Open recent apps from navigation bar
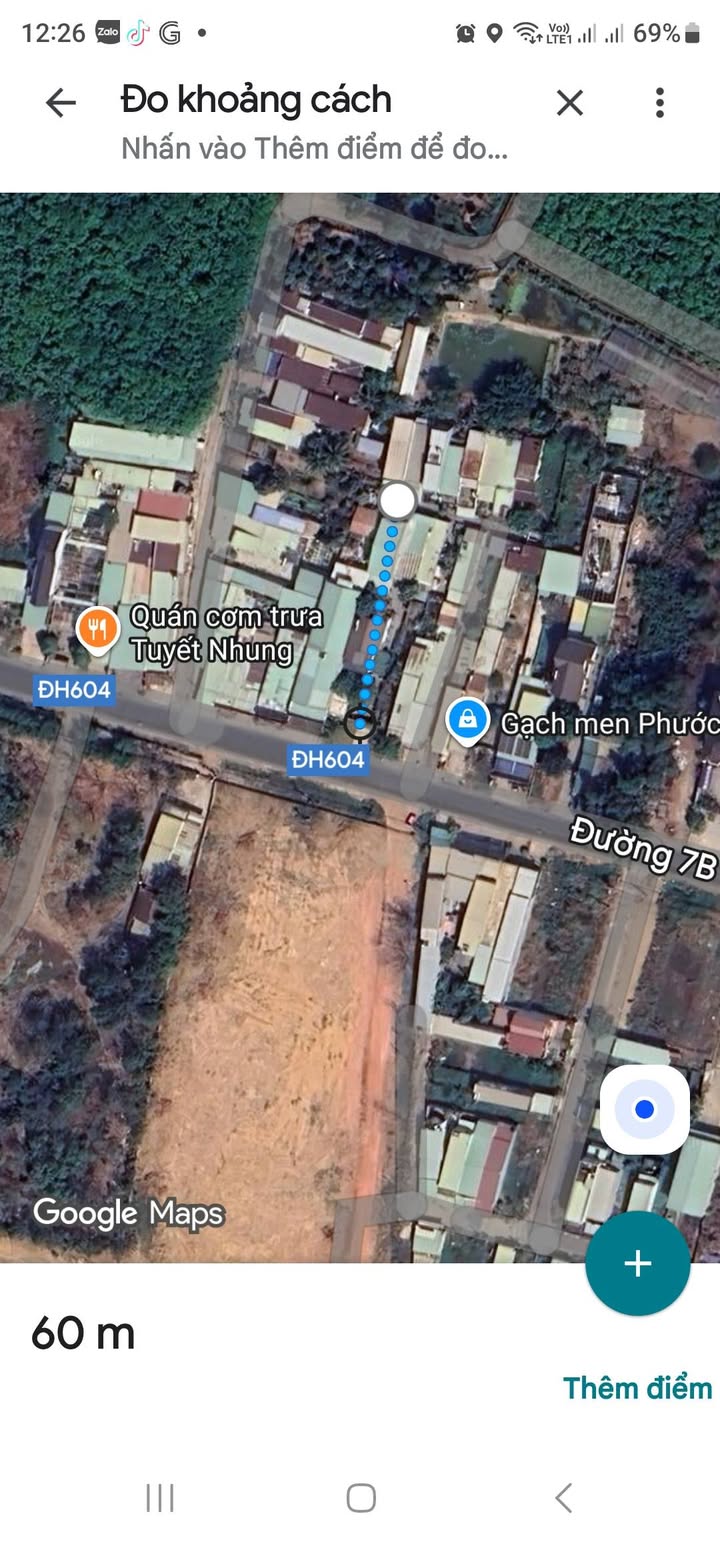 pyautogui.click(x=160, y=1497)
